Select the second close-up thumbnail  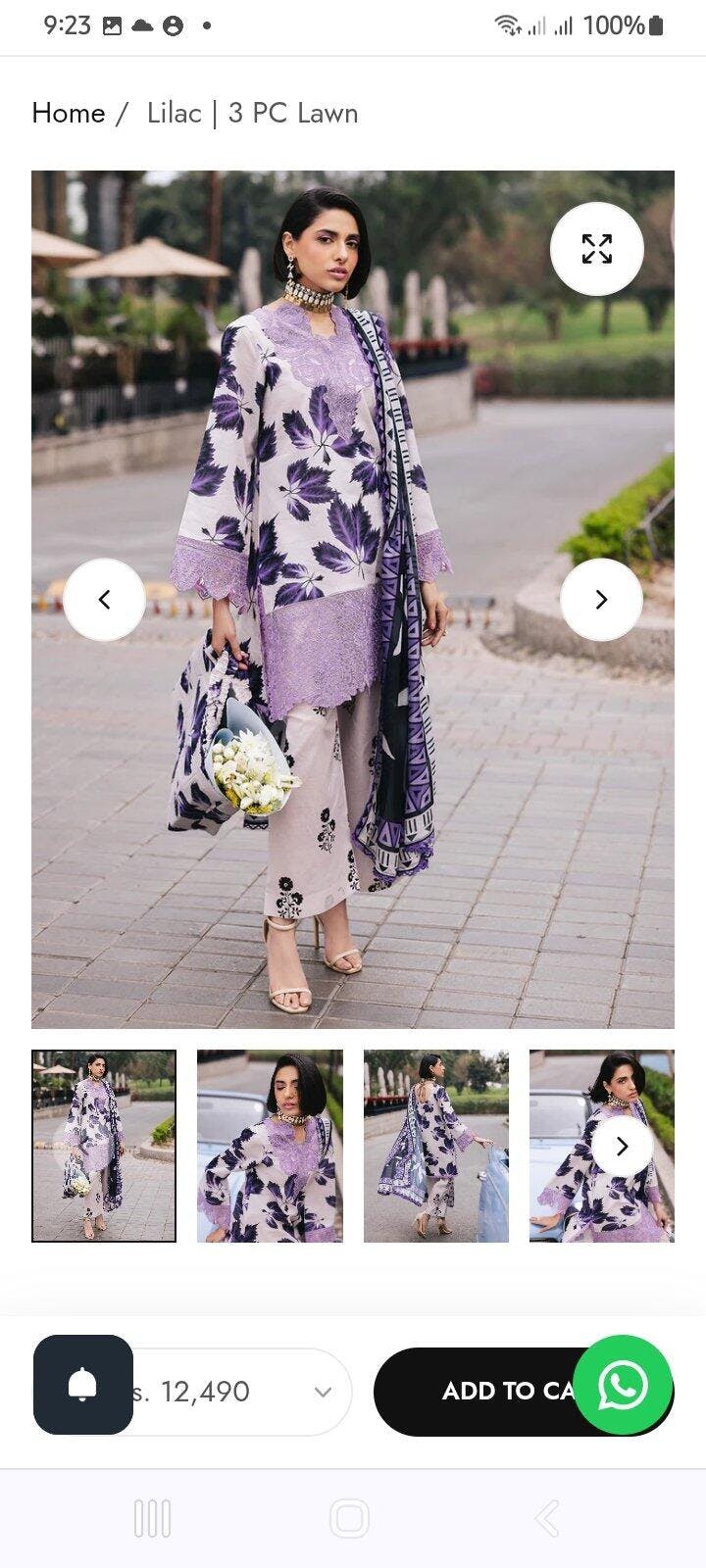click(270, 1146)
